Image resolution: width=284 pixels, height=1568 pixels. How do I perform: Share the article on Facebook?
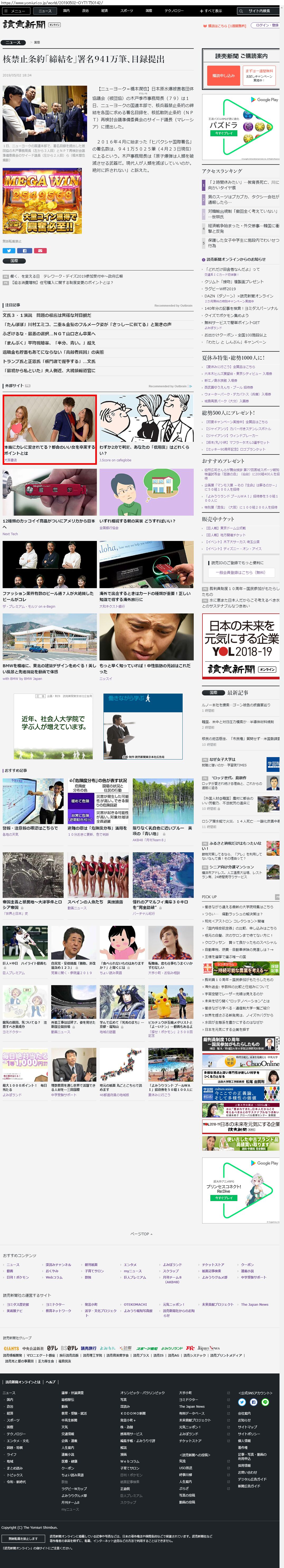click(24, 250)
